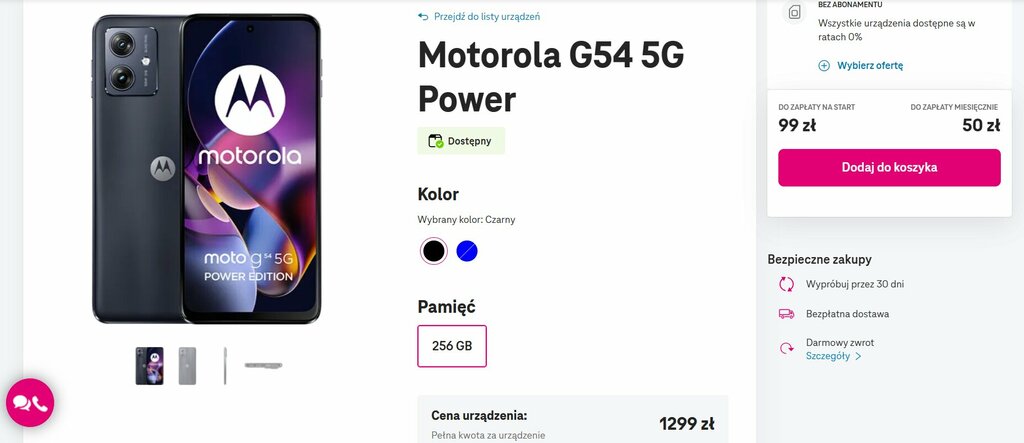Select the 256 GB memory option
The height and width of the screenshot is (443, 1024).
point(452,346)
